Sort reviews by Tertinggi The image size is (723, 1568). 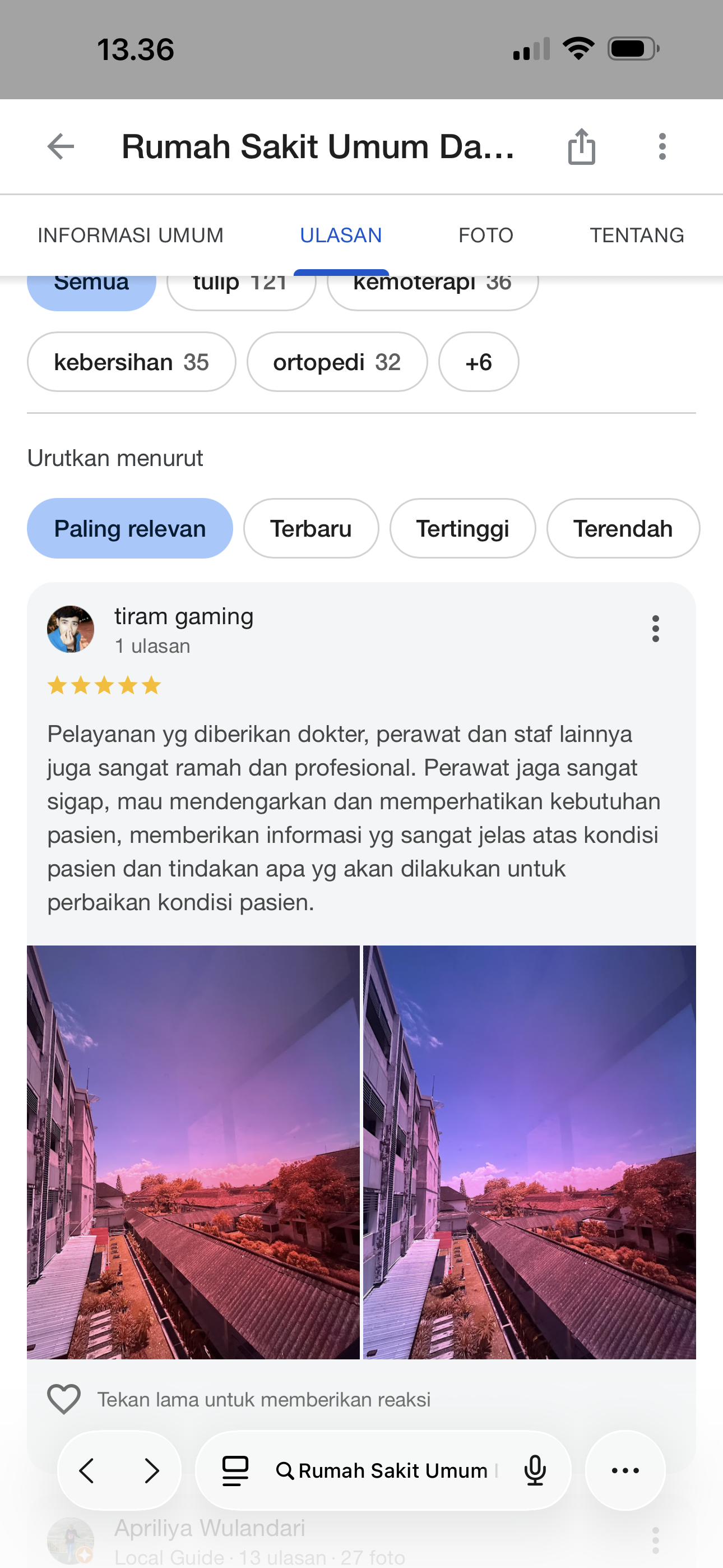click(x=462, y=528)
